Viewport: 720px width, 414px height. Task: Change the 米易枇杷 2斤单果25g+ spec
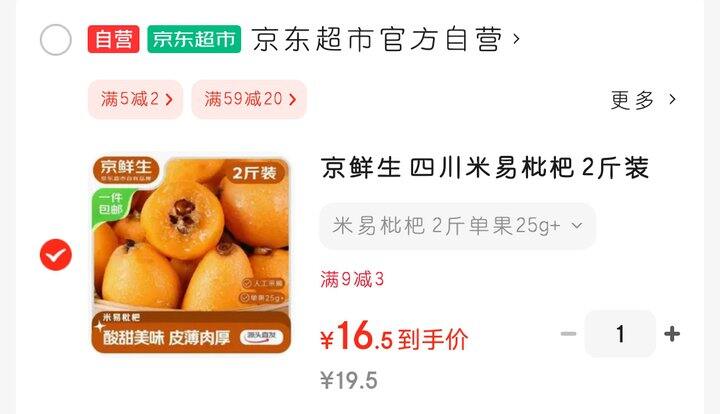457,226
